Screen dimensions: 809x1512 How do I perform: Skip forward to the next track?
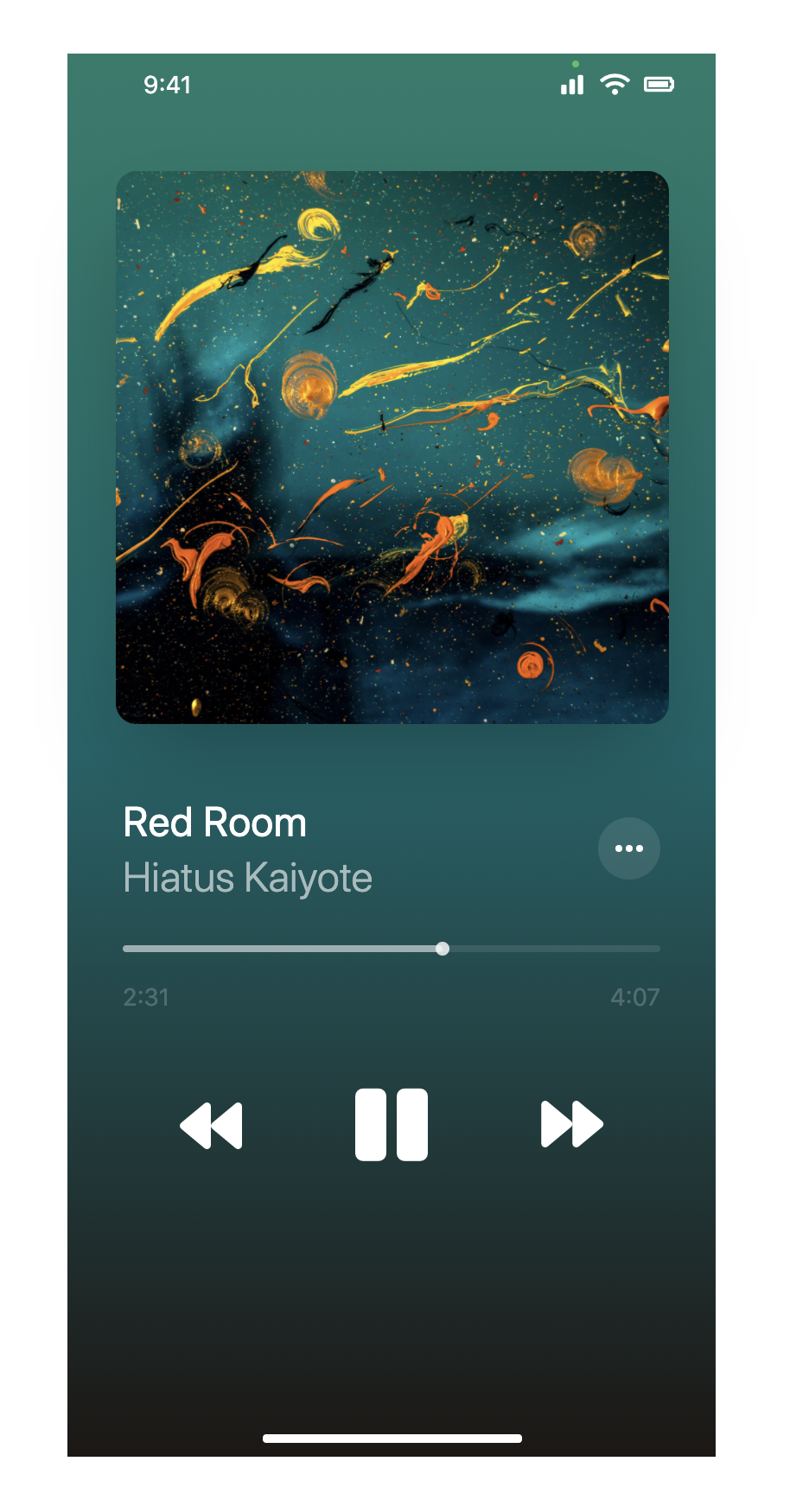click(571, 1124)
